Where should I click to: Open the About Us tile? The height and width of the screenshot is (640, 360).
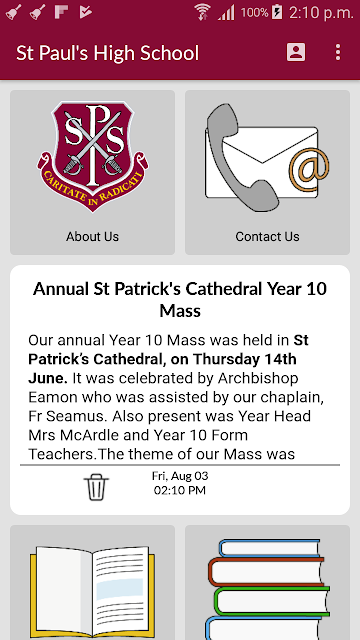[x=93, y=172]
